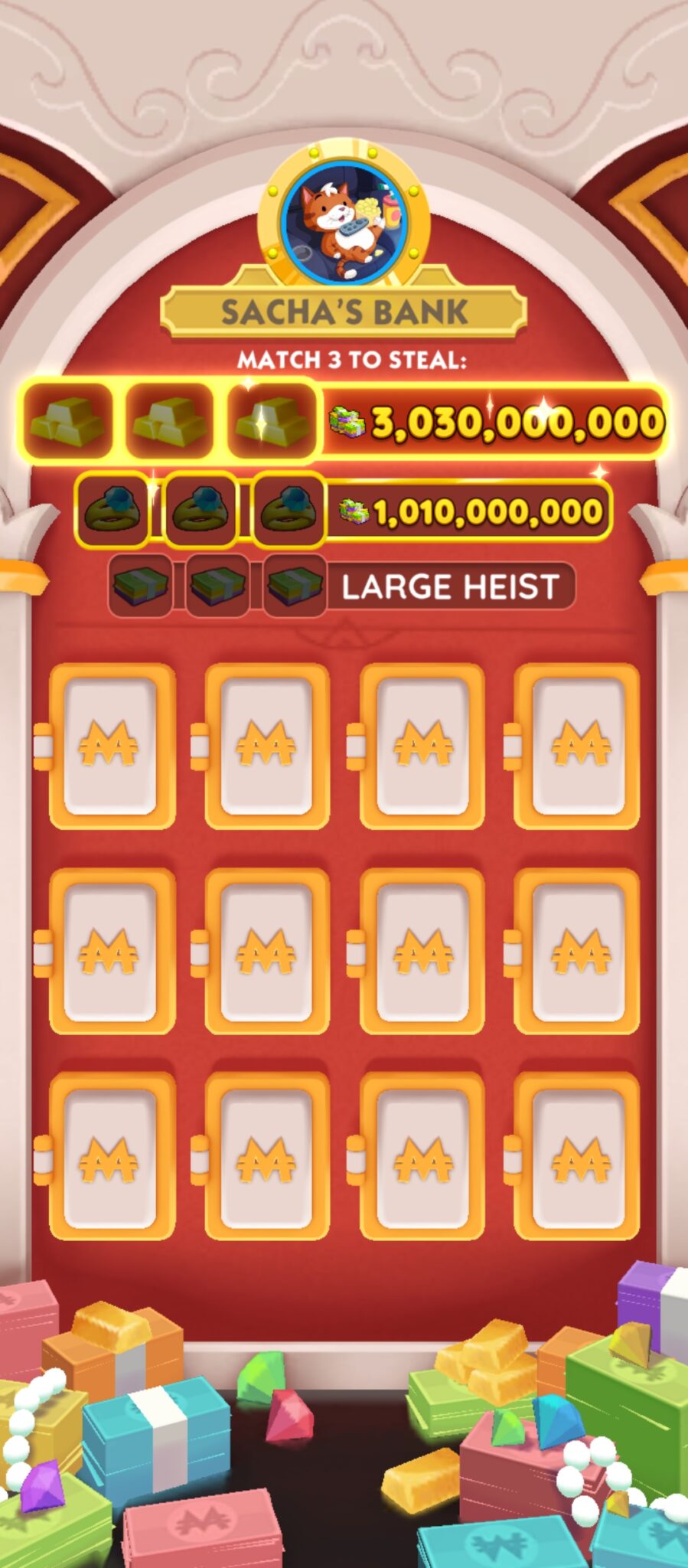Pick the third vault door in middle row
The image size is (688, 1568).
click(x=423, y=952)
